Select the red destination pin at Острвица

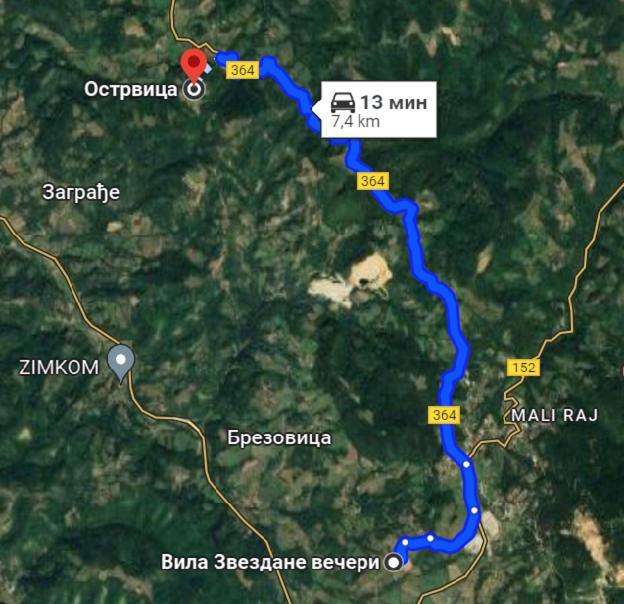[193, 66]
